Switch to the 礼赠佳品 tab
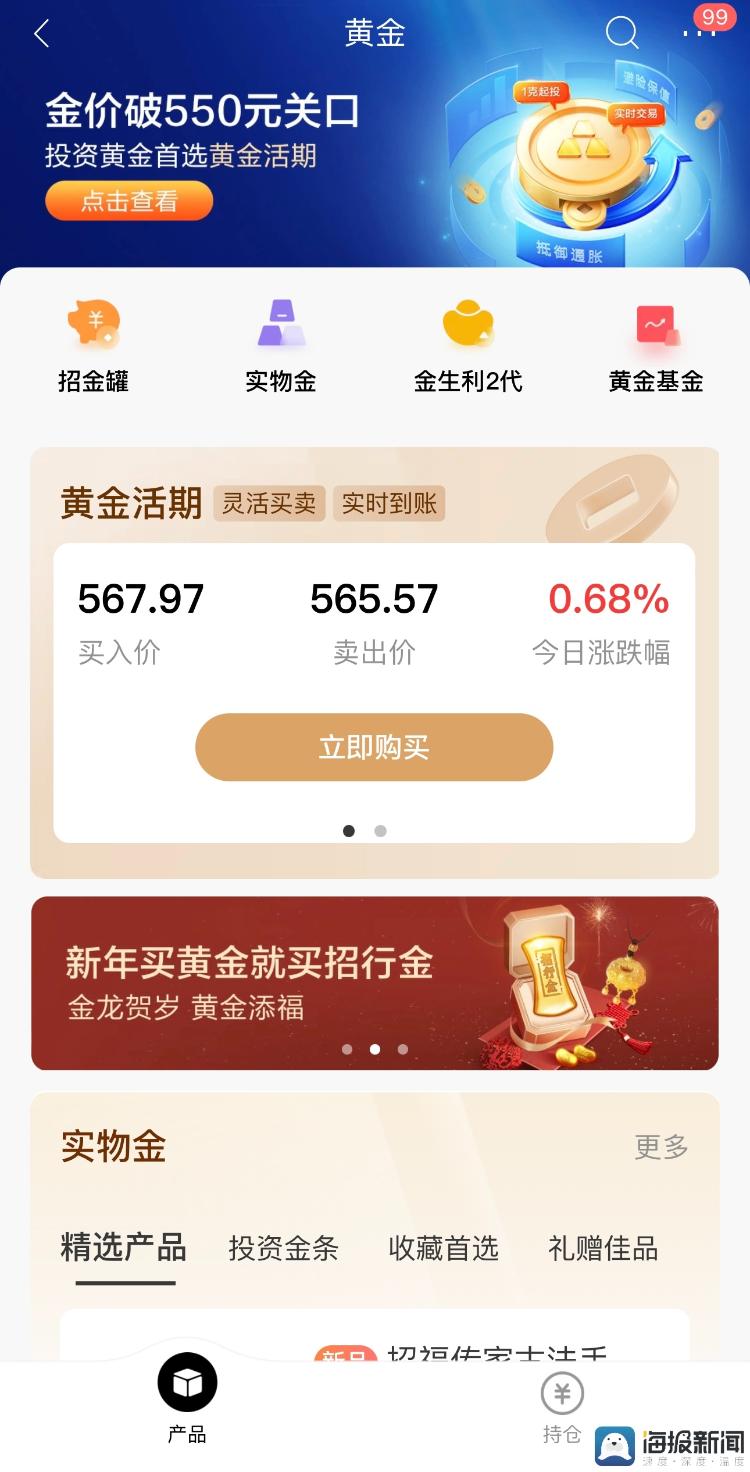The height and width of the screenshot is (1472, 750). tap(603, 1248)
